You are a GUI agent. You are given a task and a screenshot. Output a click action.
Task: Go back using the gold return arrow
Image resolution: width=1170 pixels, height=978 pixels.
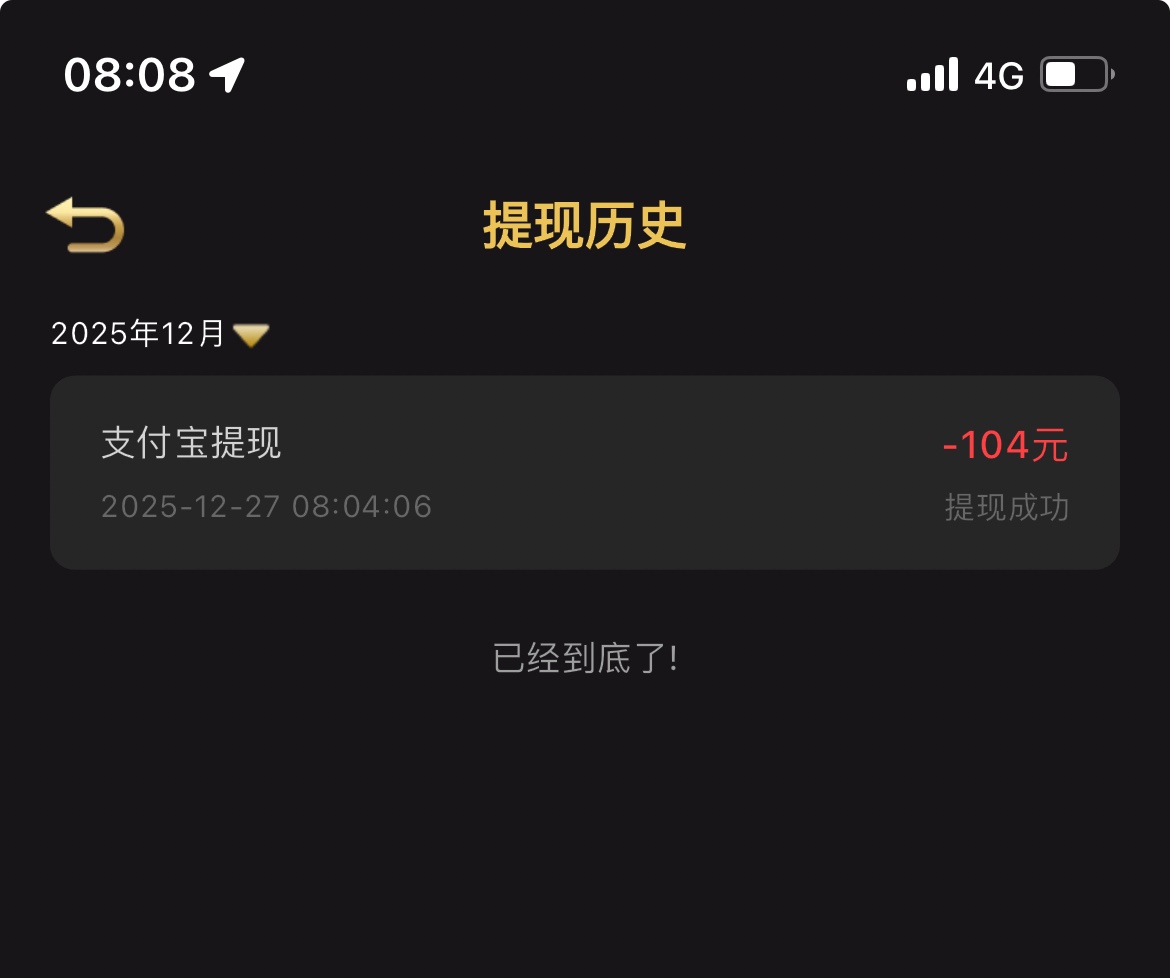point(85,224)
